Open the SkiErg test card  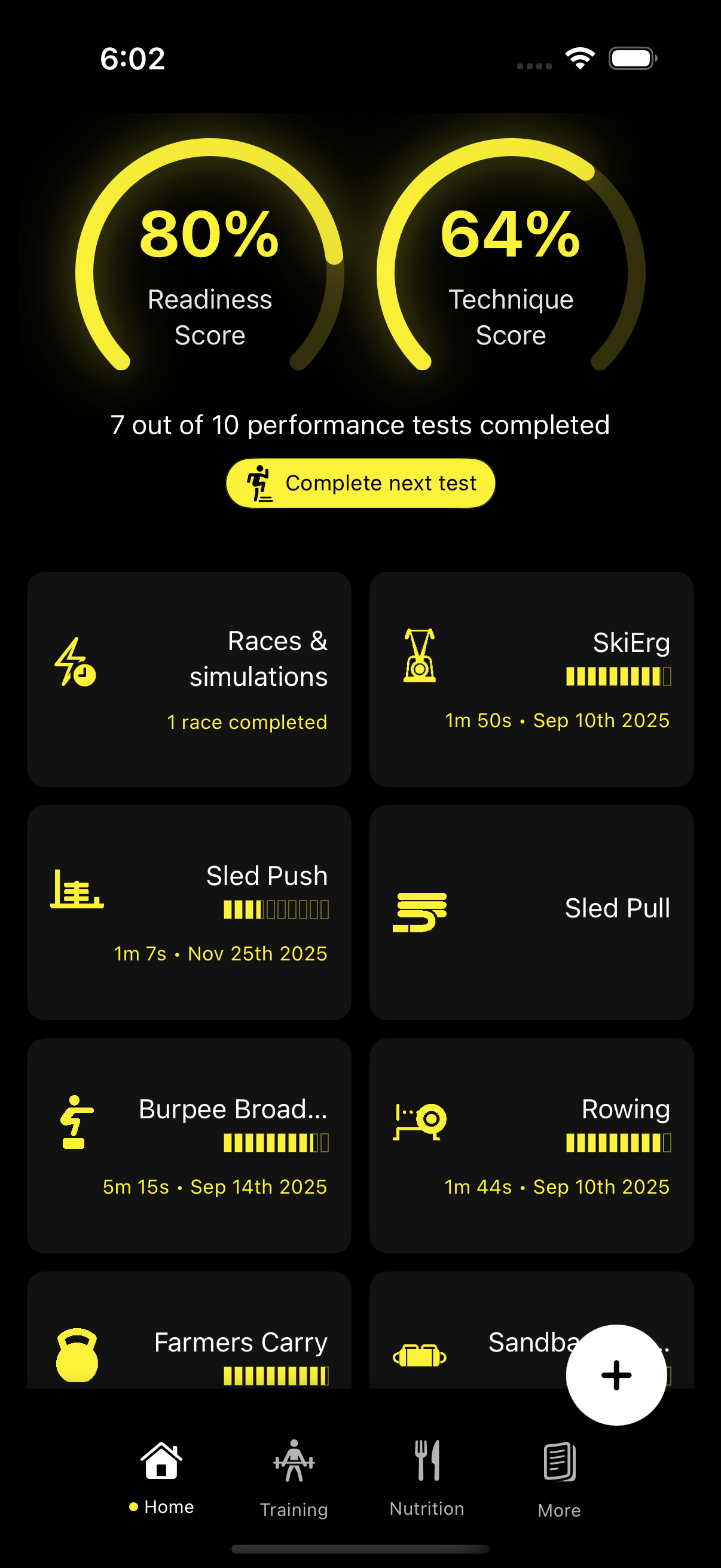pos(531,679)
